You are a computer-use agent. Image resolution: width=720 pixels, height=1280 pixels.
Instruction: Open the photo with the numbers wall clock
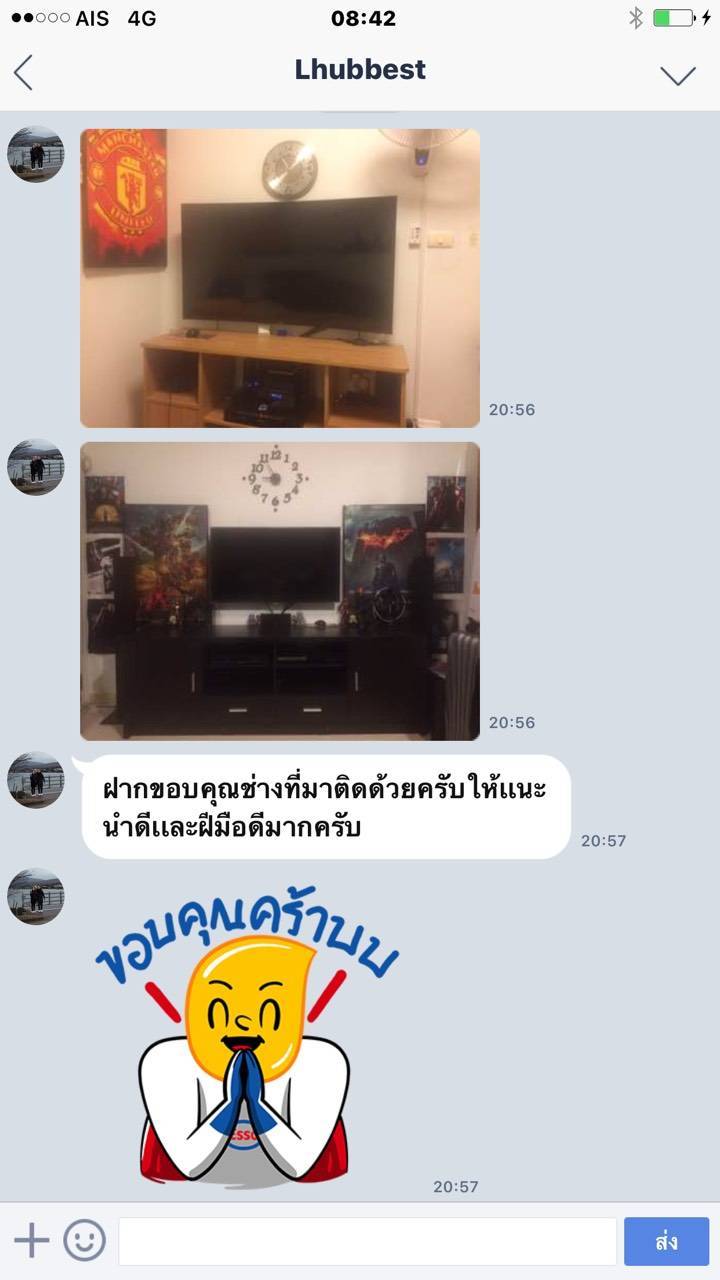tap(280, 591)
